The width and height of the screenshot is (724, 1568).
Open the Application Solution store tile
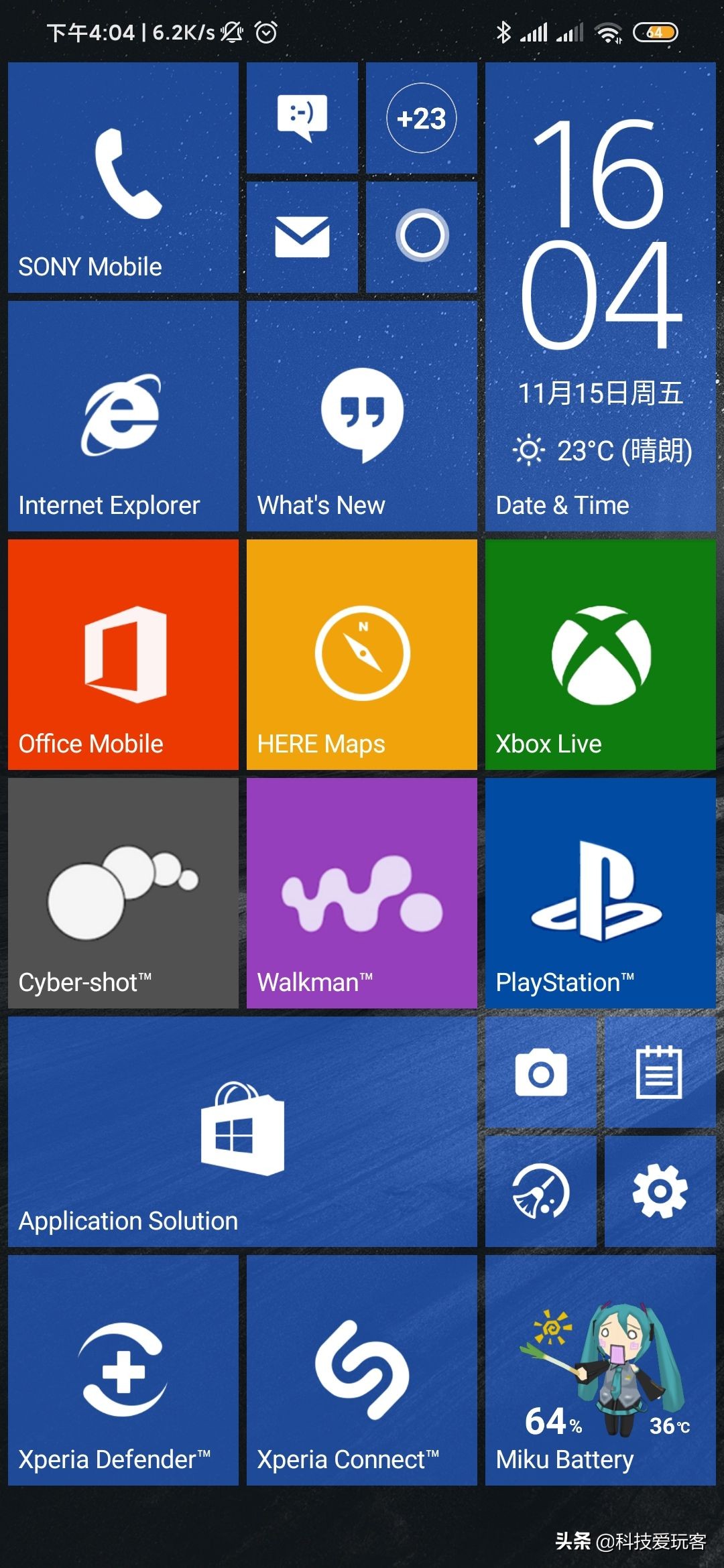pyautogui.click(x=243, y=1132)
